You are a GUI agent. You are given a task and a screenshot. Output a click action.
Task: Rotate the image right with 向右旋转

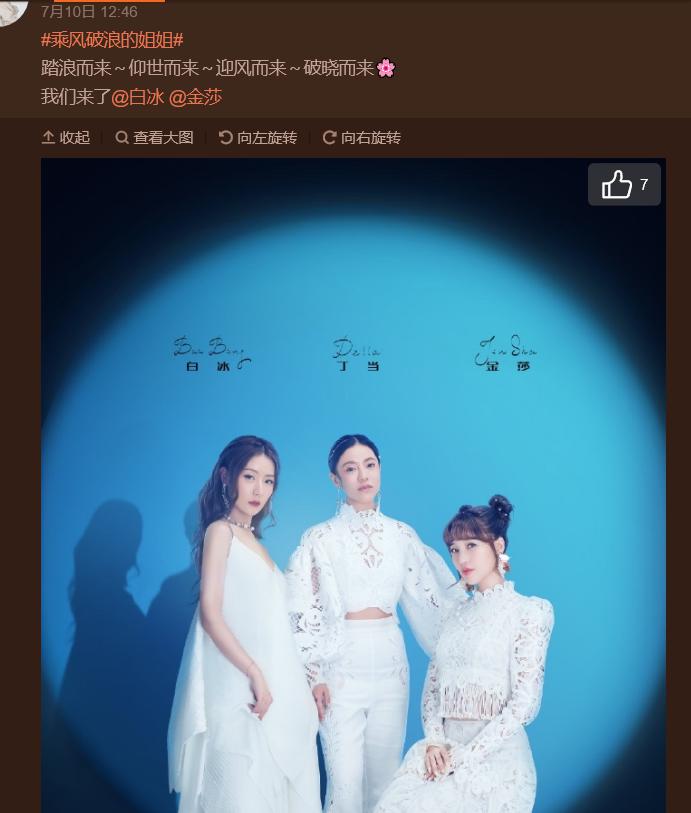(x=362, y=138)
